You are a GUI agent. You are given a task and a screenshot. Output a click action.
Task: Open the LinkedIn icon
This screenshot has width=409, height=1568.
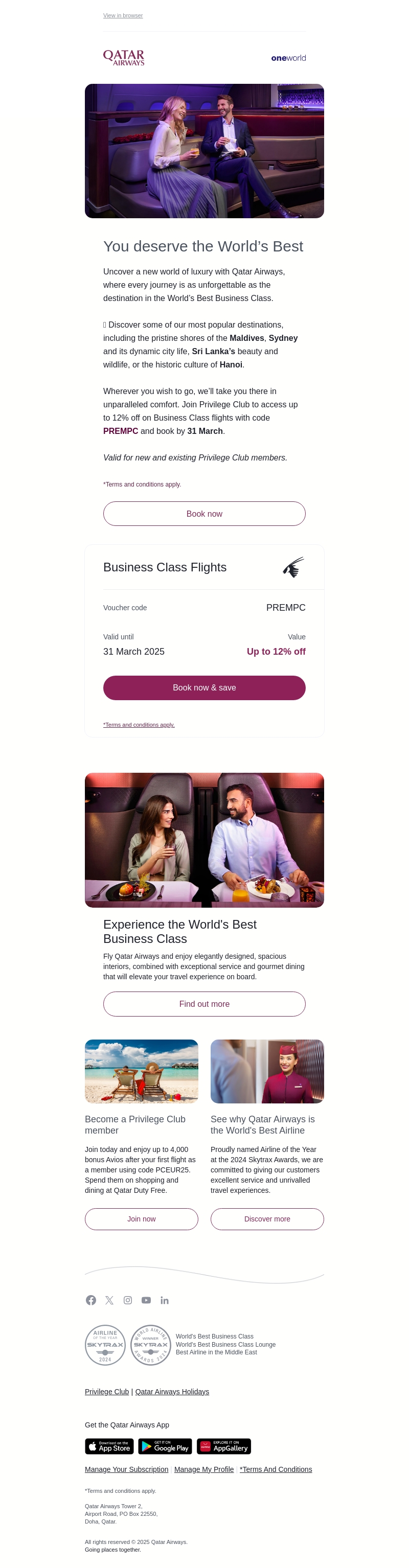point(164,1300)
